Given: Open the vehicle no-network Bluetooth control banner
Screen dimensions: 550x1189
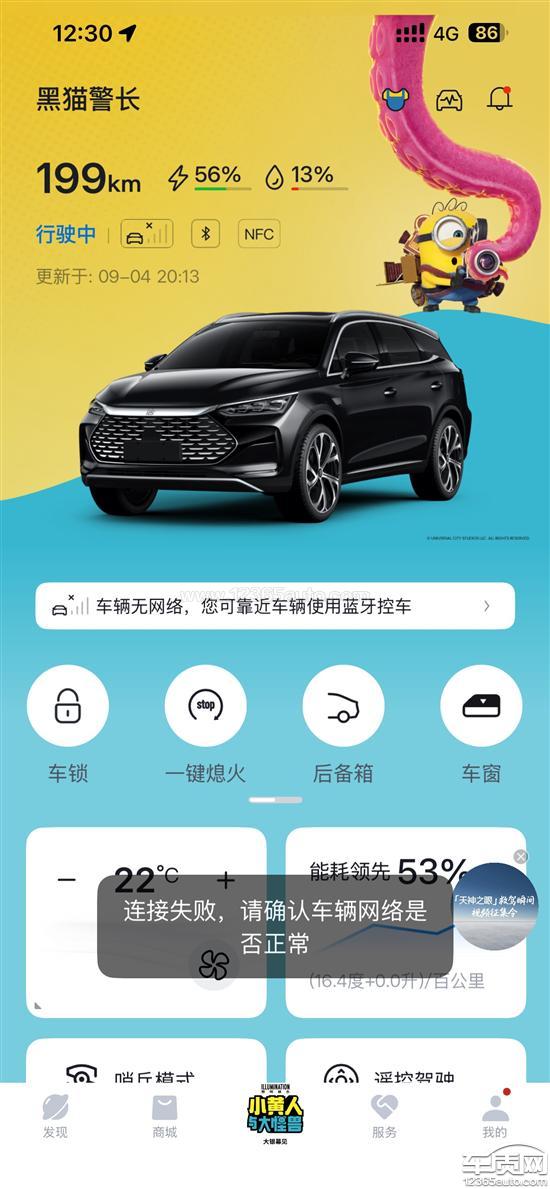Looking at the screenshot, I should [275, 606].
